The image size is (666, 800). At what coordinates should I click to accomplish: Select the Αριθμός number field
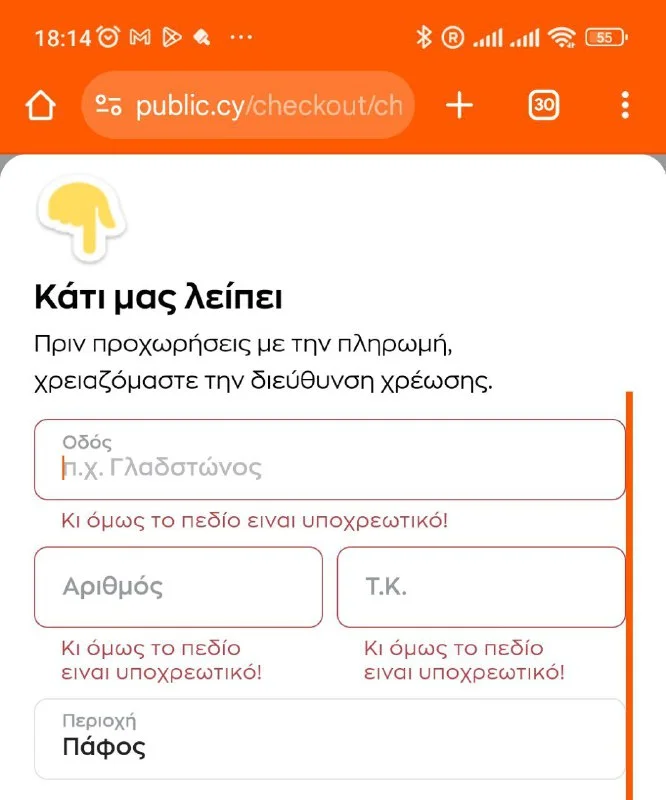(x=178, y=587)
